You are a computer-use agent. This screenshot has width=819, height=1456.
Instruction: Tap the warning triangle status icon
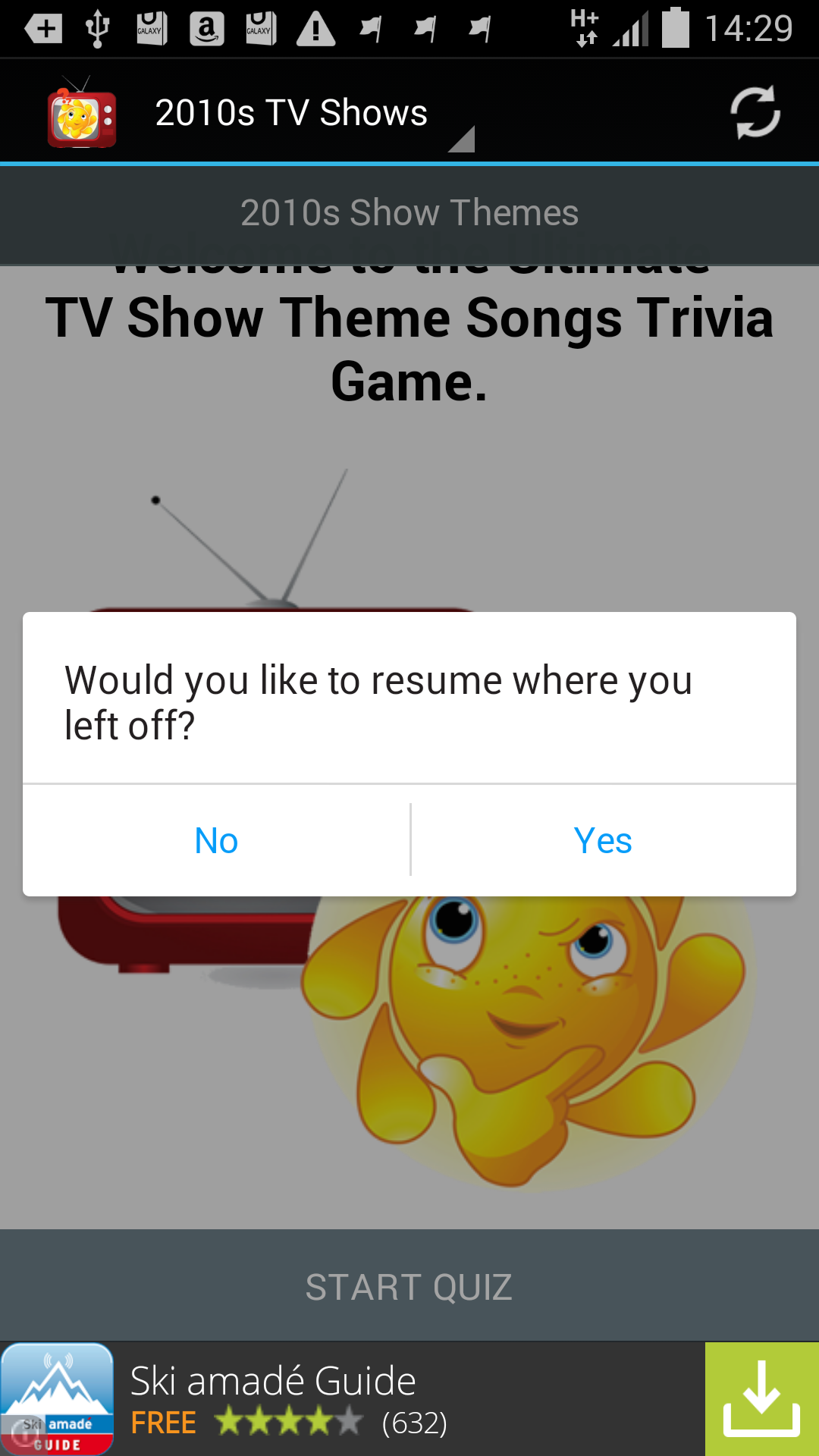click(x=316, y=27)
